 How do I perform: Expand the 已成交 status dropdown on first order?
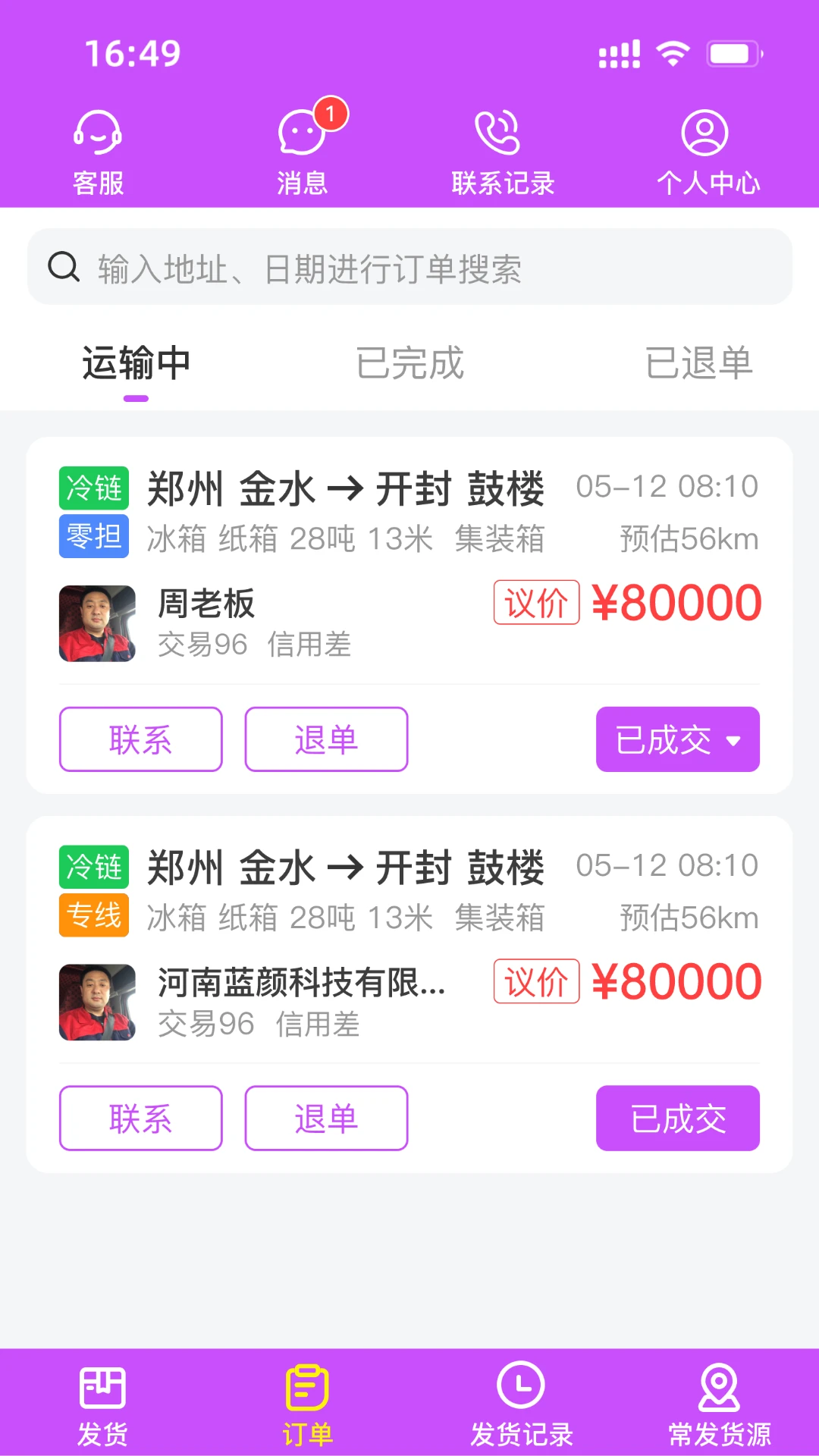click(677, 739)
